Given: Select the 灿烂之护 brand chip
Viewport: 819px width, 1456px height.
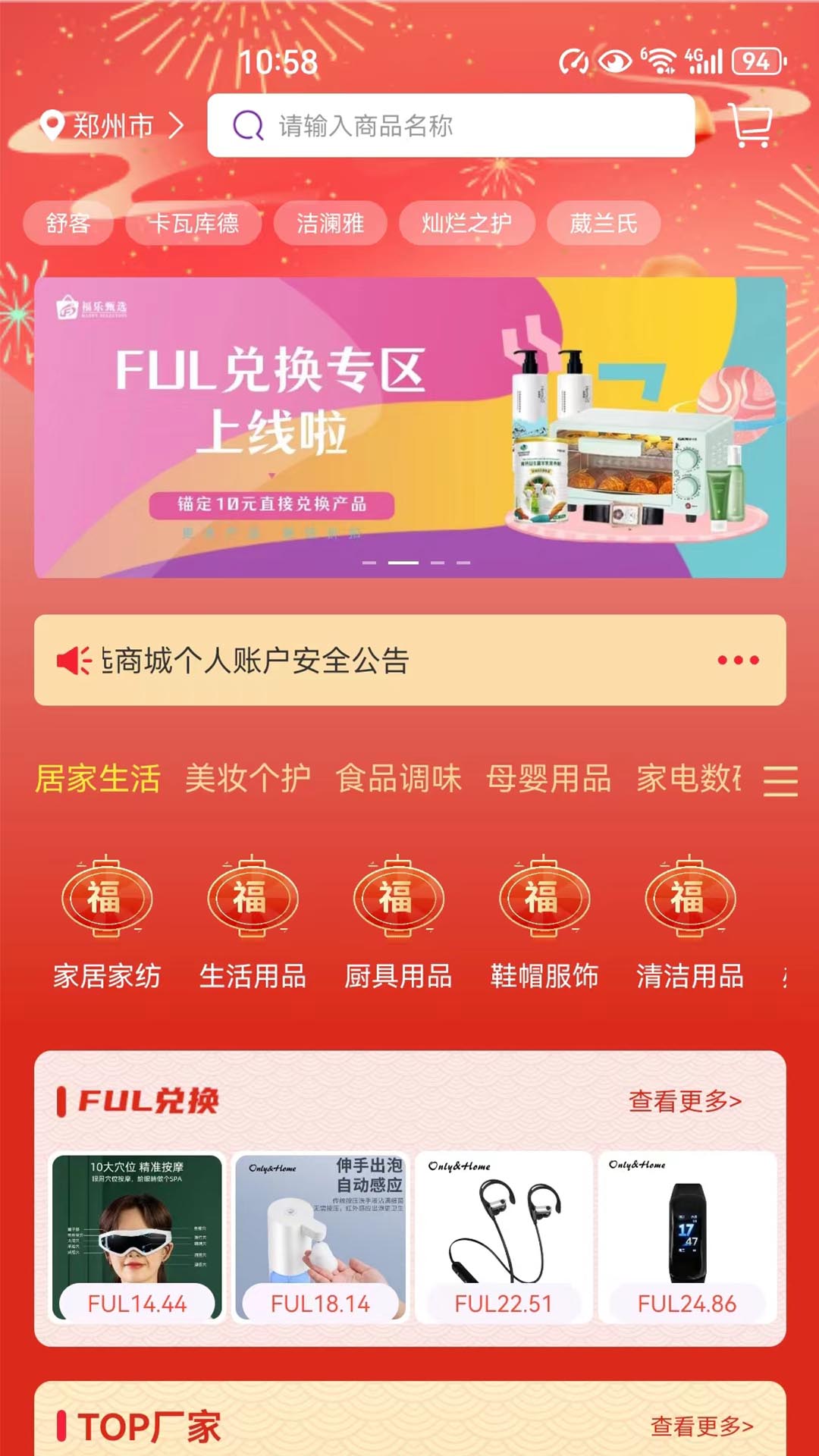Looking at the screenshot, I should tap(466, 224).
